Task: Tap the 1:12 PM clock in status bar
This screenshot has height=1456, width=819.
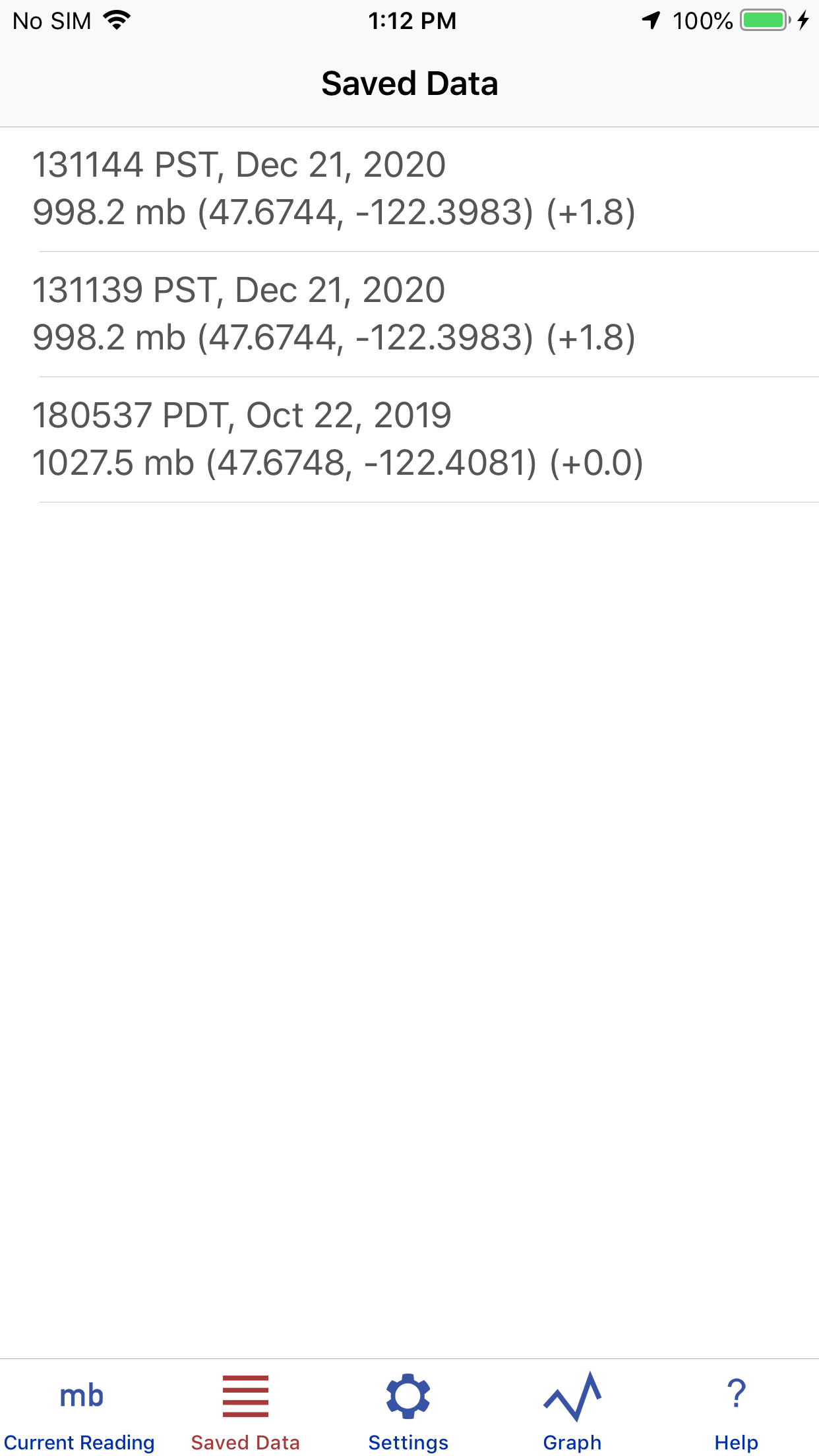Action: (x=409, y=20)
